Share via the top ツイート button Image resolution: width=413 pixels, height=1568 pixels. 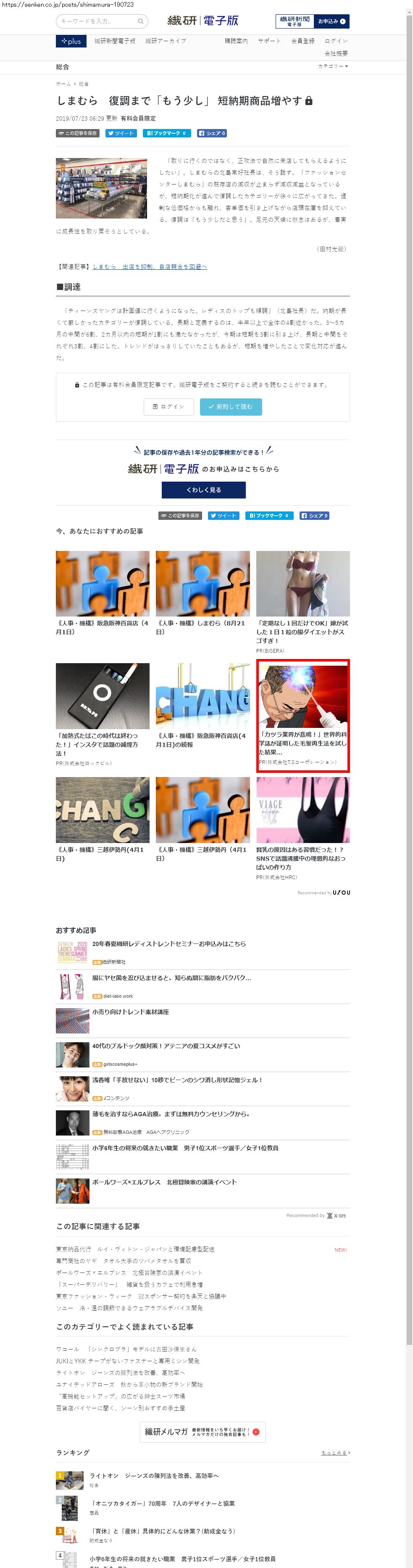coord(121,133)
